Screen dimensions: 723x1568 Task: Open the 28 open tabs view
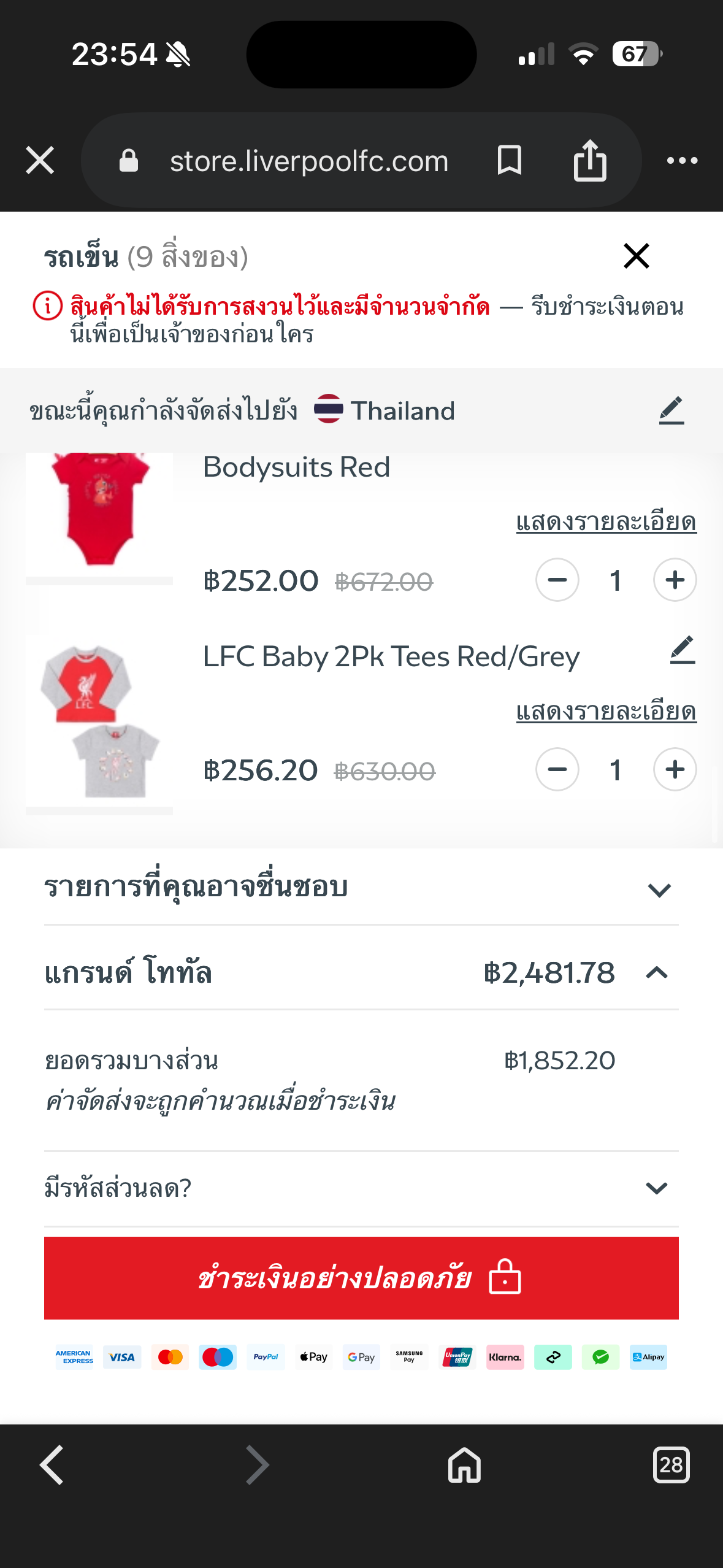(x=671, y=1465)
